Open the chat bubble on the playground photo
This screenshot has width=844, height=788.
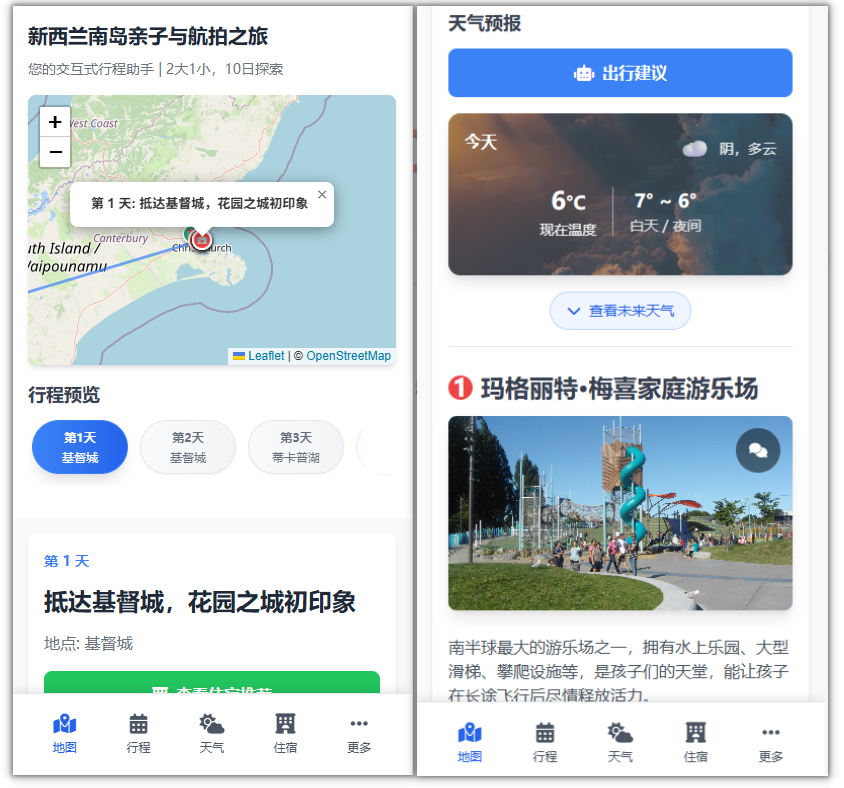[x=757, y=451]
